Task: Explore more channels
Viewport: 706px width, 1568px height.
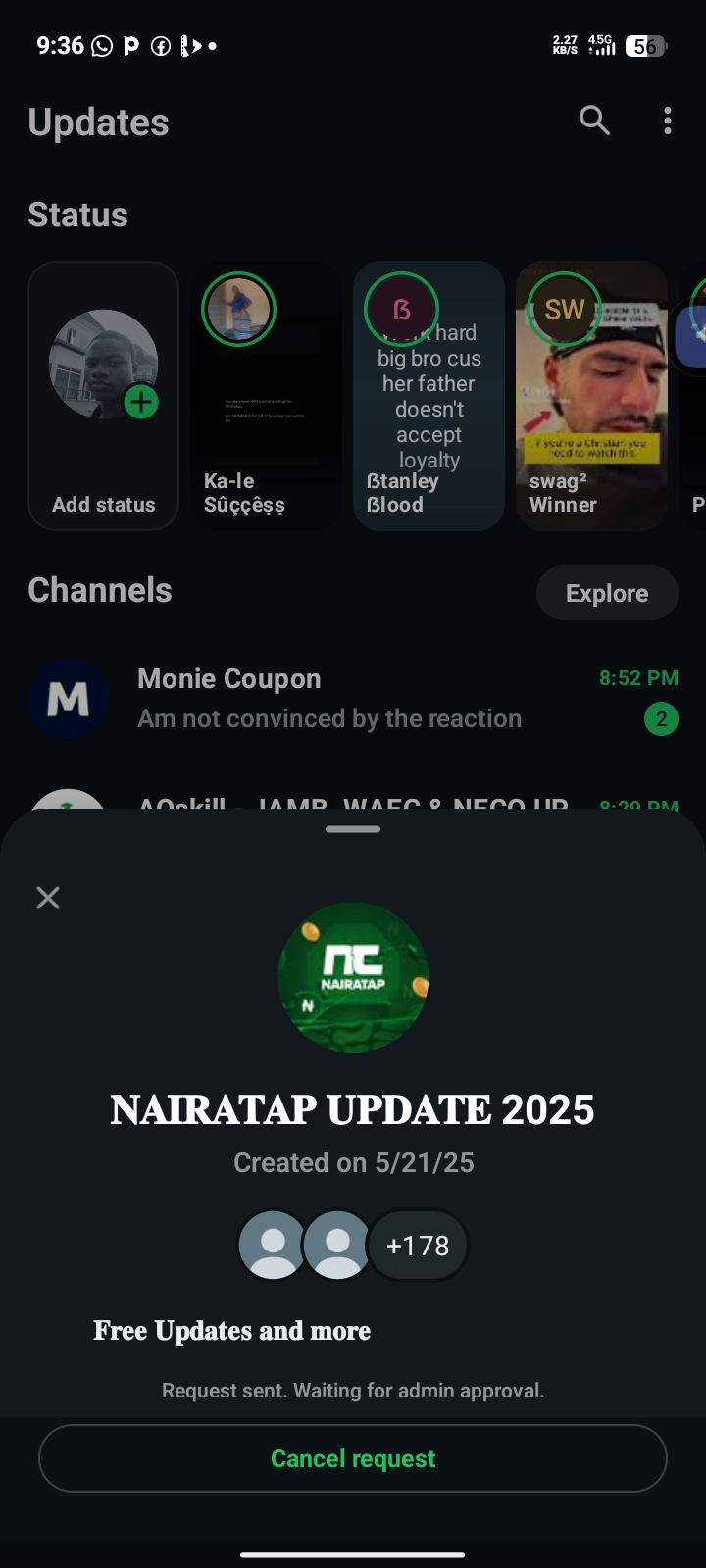Action: (607, 593)
